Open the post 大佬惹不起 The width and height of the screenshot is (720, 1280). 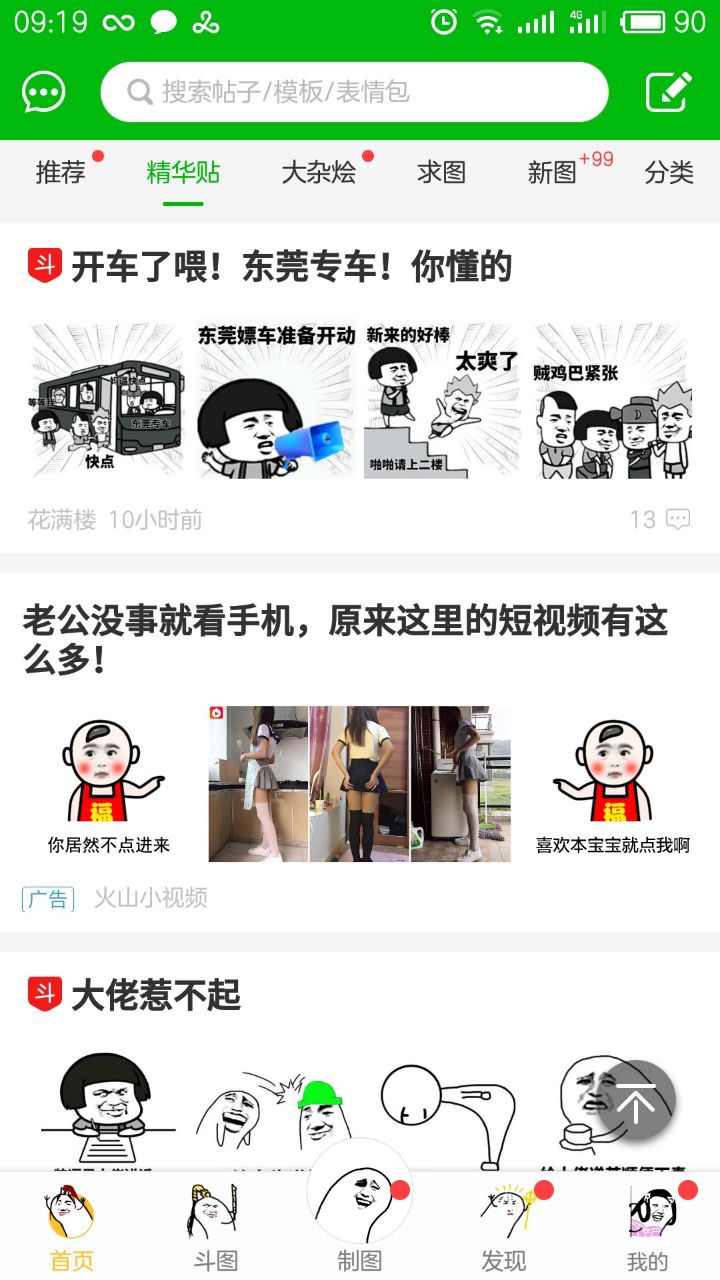156,995
